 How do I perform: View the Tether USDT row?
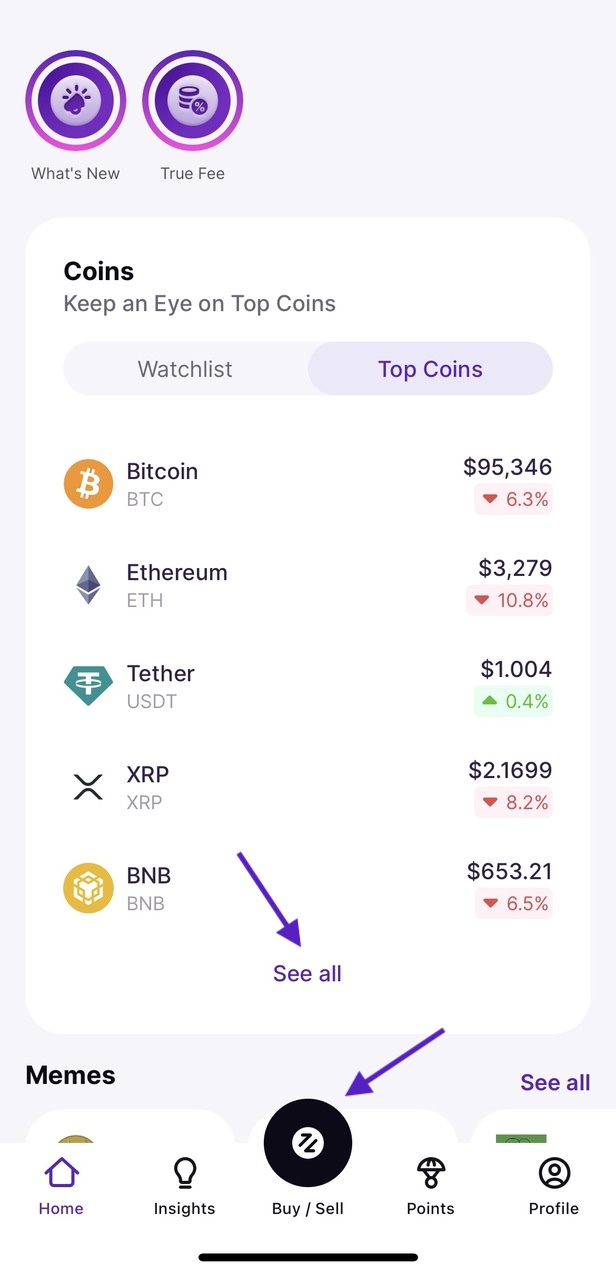tap(308, 686)
